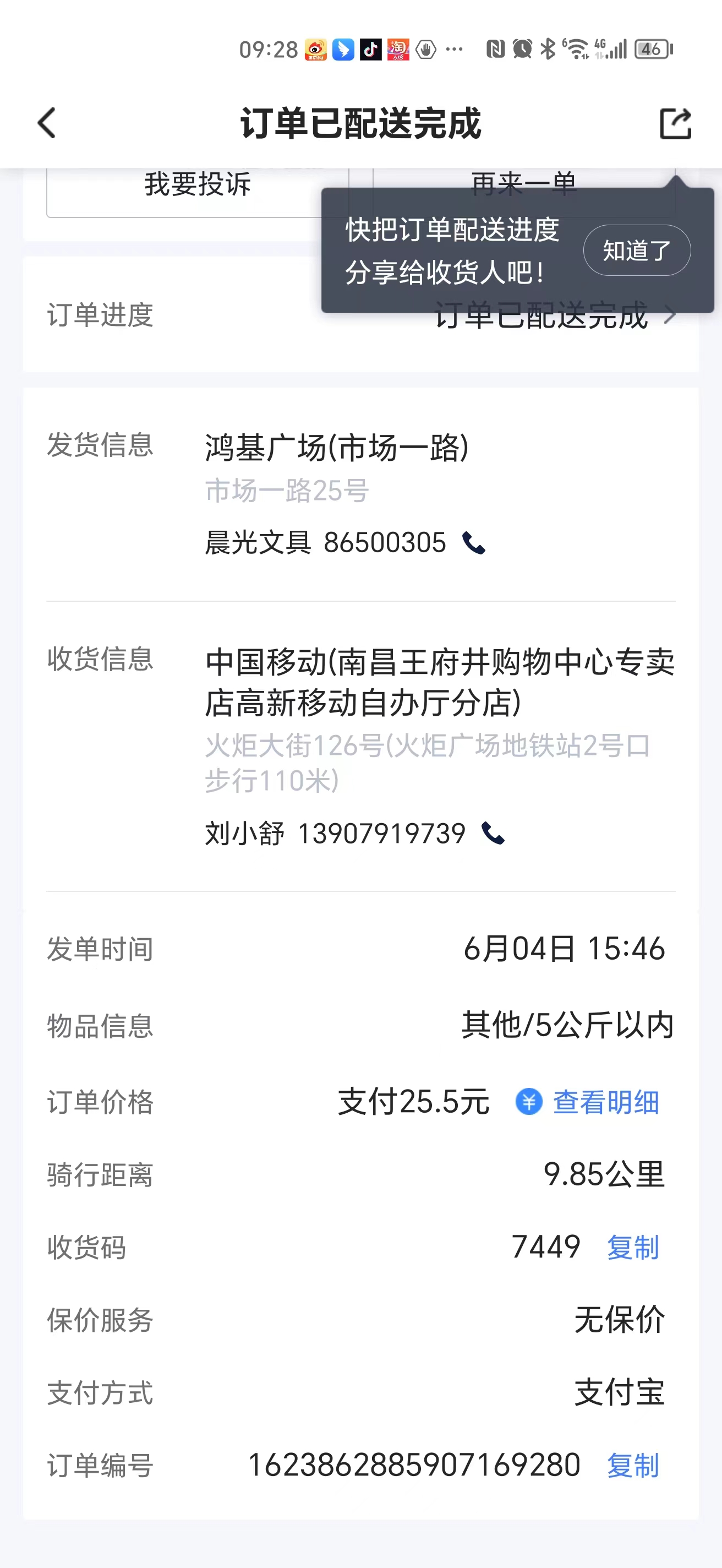Dismiss the tooltip with 知道了
The image size is (722, 1568).
637,250
